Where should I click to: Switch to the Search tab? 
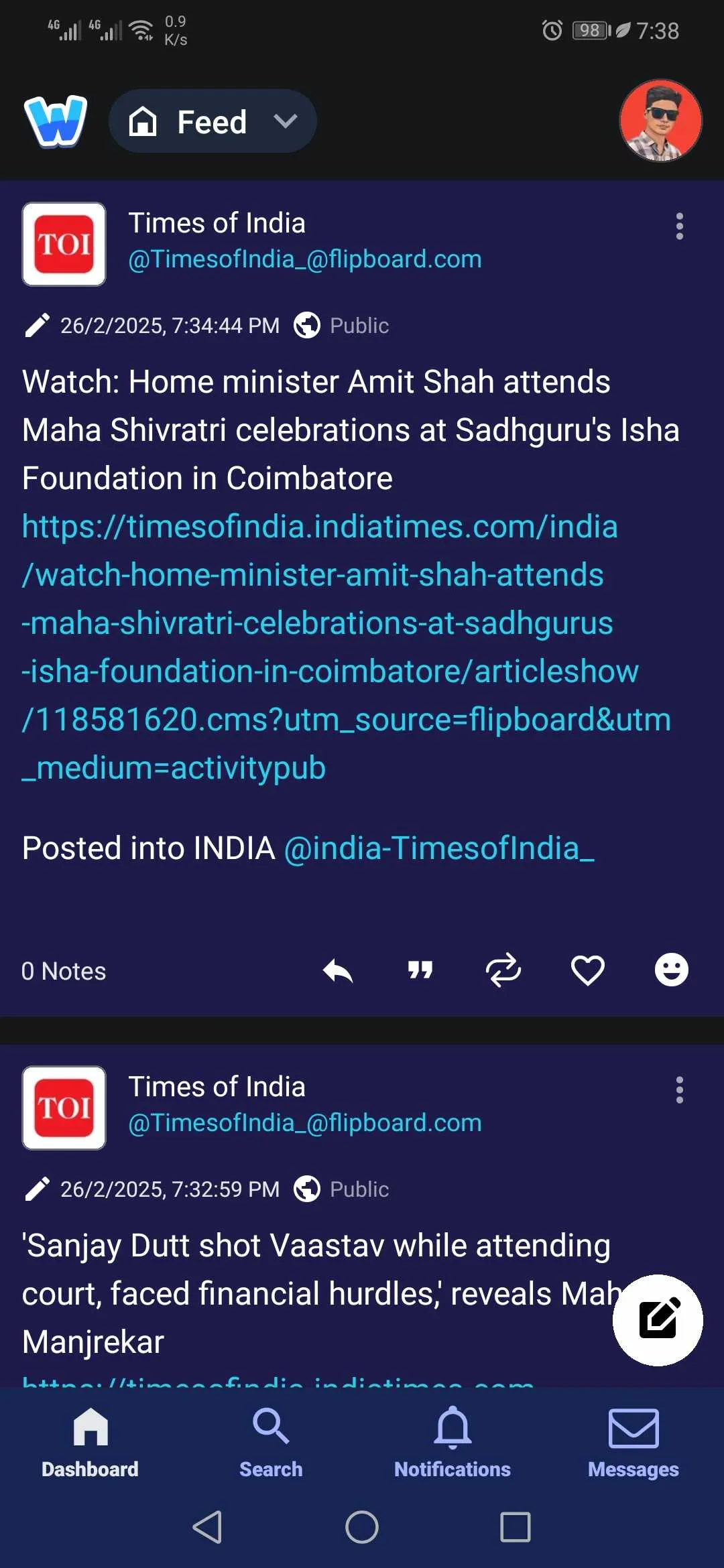pos(271,1442)
